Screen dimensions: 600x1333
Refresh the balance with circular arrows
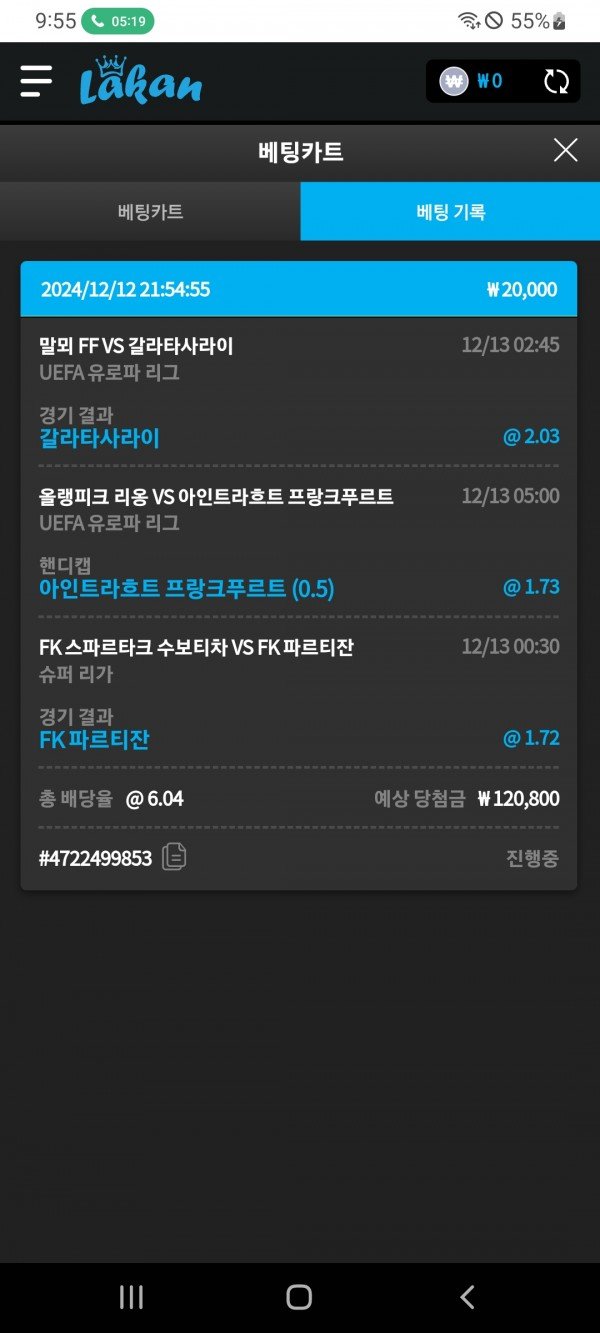556,81
